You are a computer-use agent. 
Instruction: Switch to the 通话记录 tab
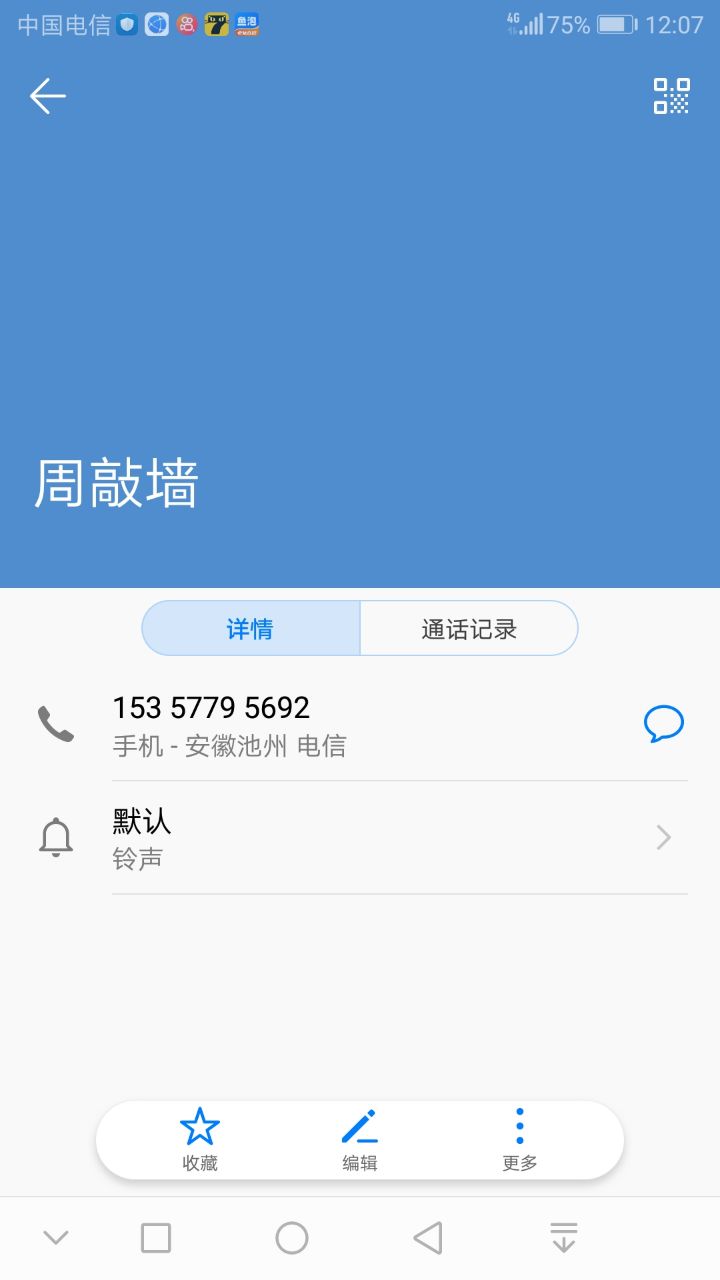(469, 629)
